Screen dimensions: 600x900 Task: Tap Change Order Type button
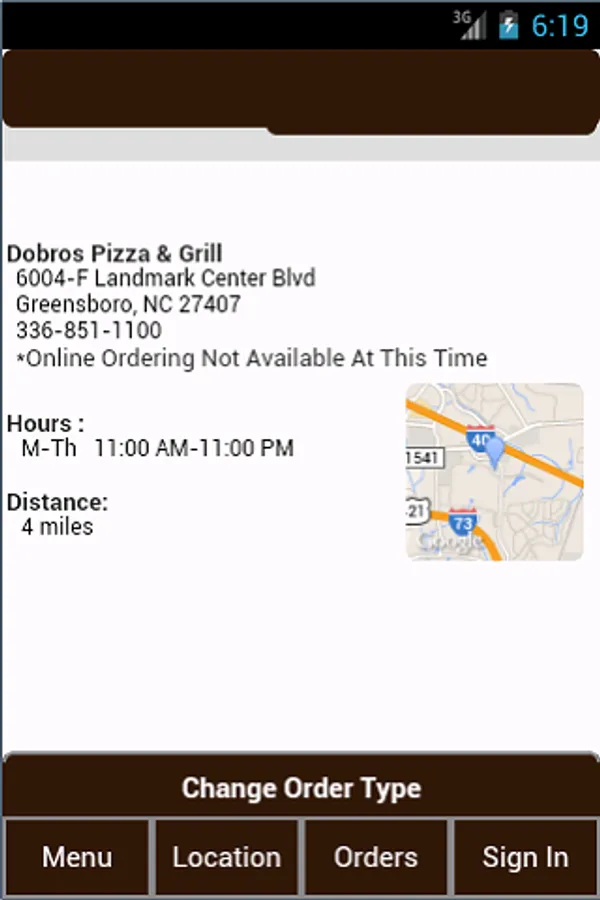(x=300, y=787)
